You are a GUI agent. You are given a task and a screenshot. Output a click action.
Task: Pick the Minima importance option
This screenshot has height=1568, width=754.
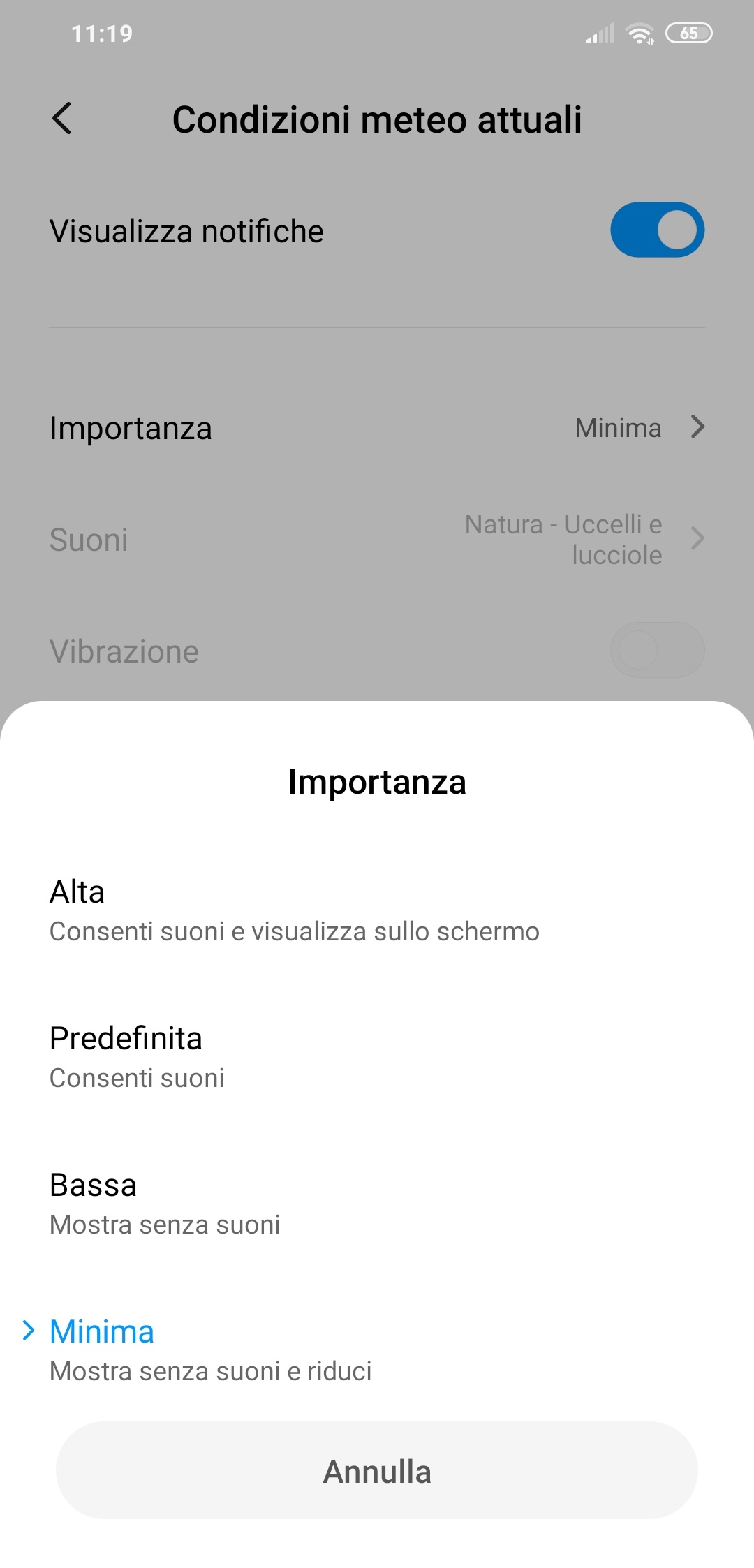click(x=377, y=1349)
